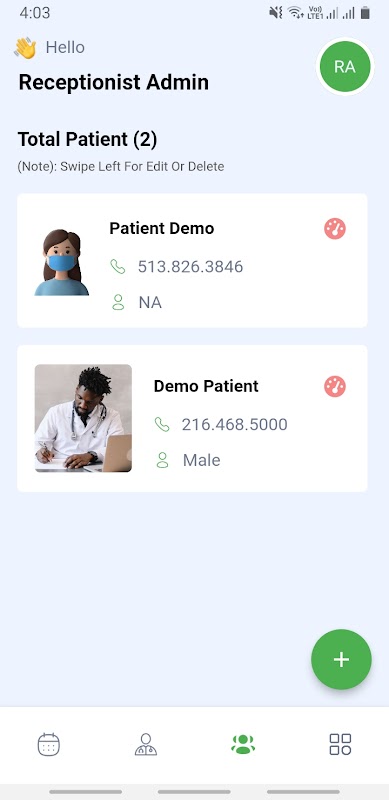Switch to the appointments calendar tab
Viewport: 389px width, 800px height.
[49, 744]
